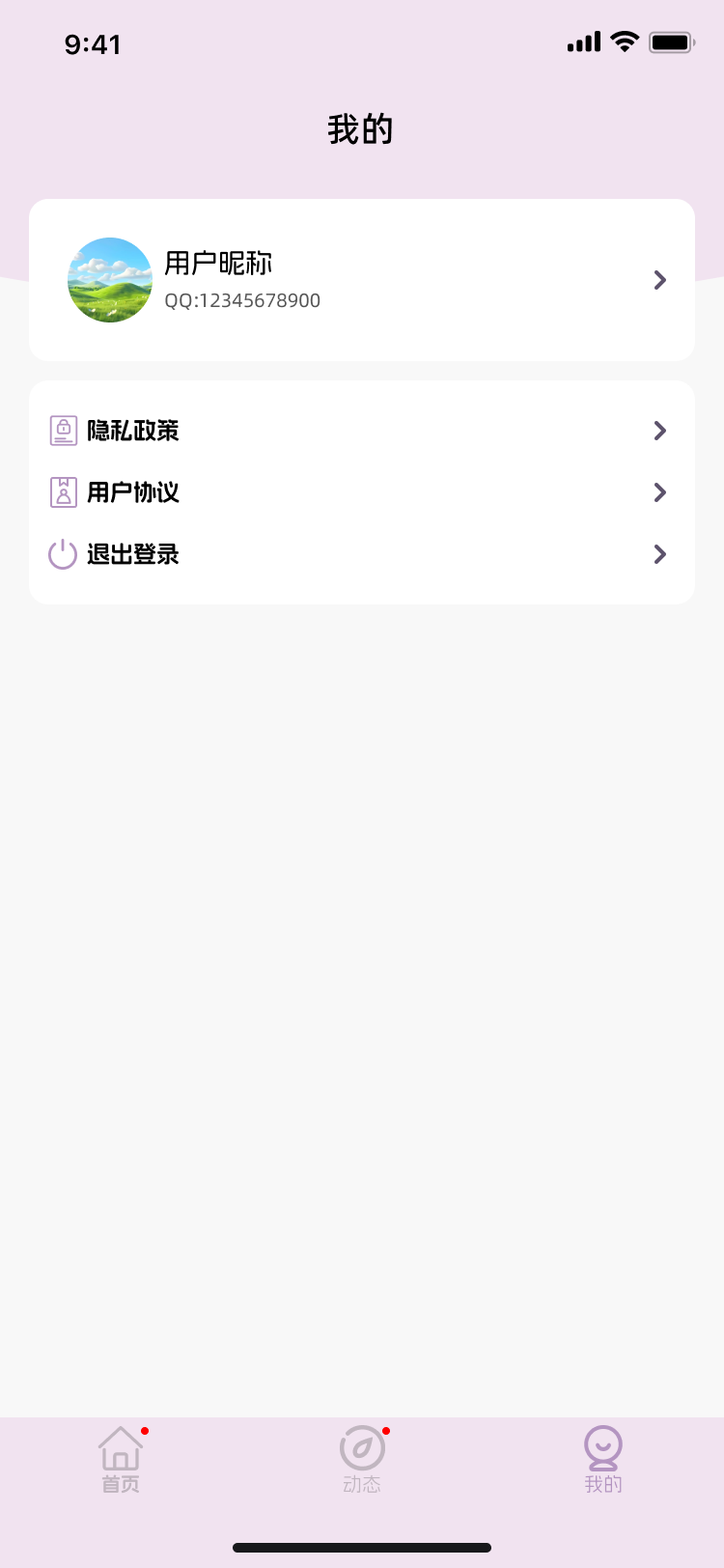Open 隐私政策 privacy policy row
Viewport: 724px width, 1568px height.
(361, 431)
